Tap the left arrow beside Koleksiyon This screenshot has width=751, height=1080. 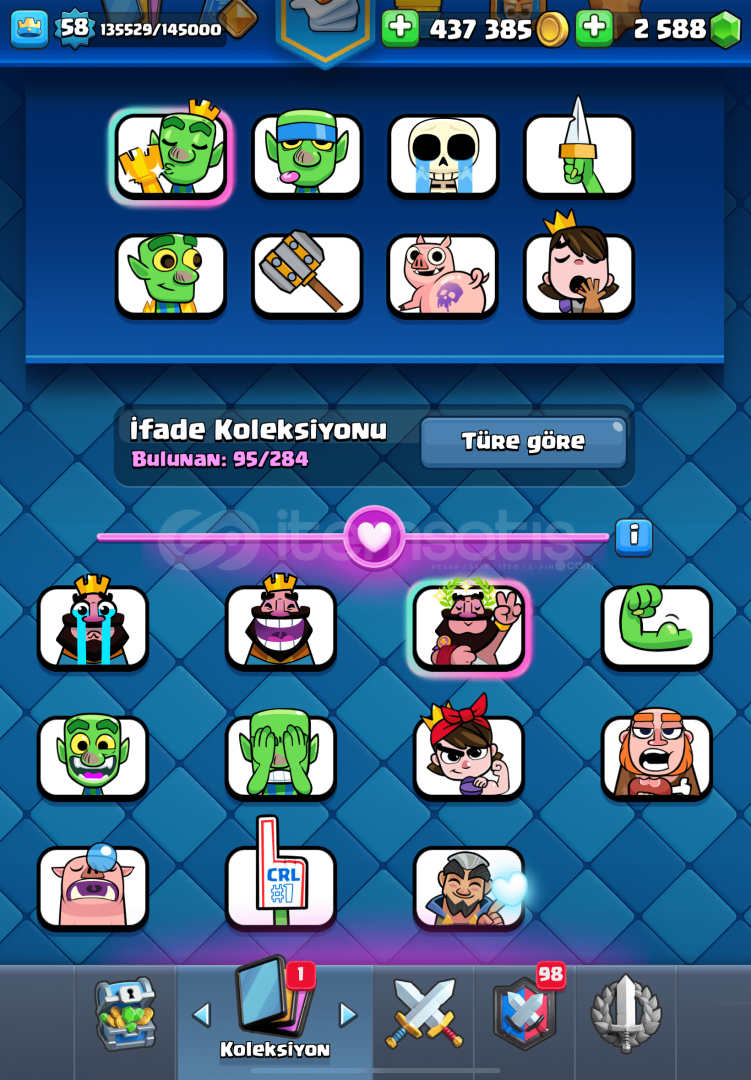click(x=202, y=1014)
